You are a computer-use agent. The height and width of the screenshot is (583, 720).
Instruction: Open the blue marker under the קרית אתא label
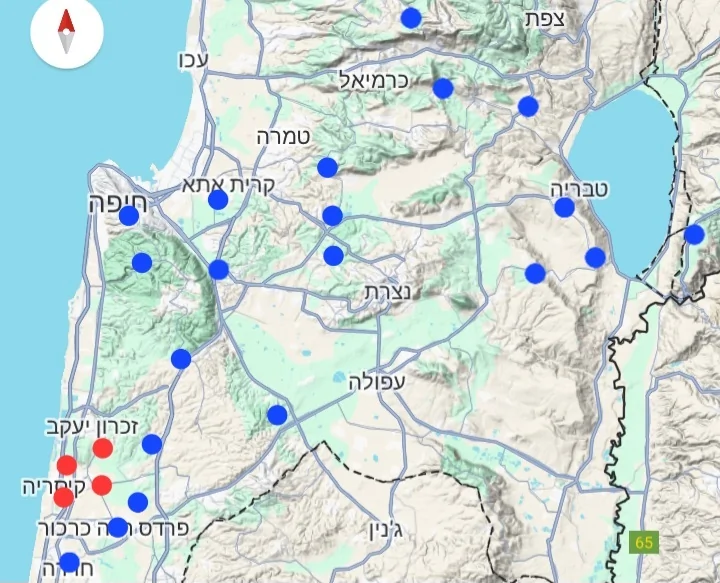coord(218,200)
